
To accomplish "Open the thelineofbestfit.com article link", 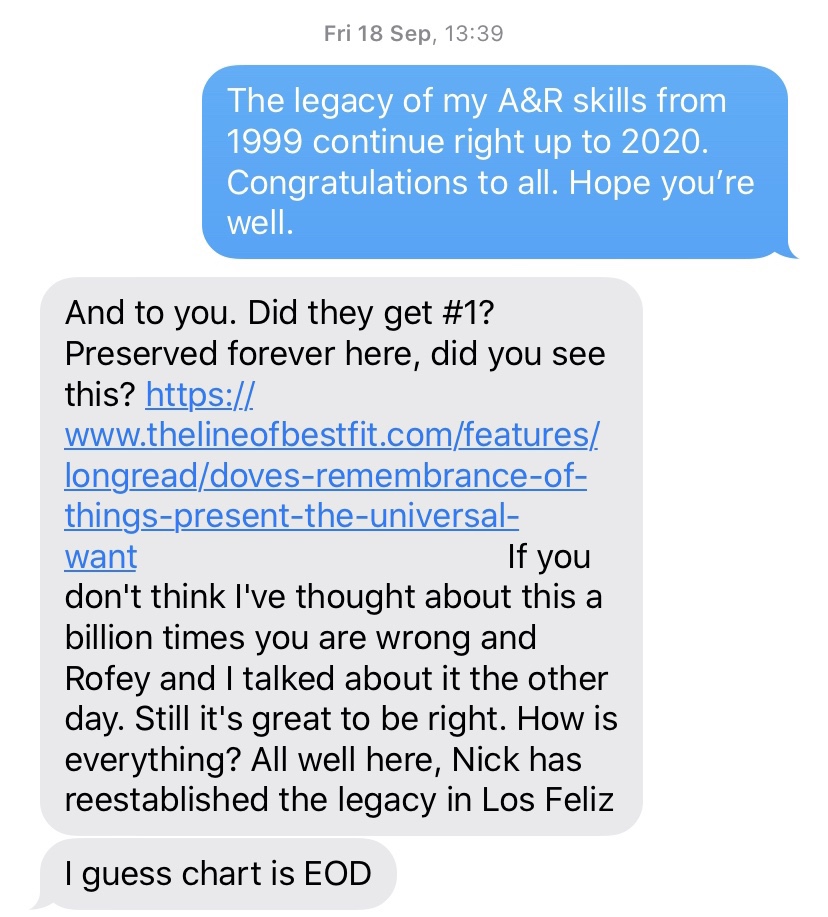I will [330, 436].
